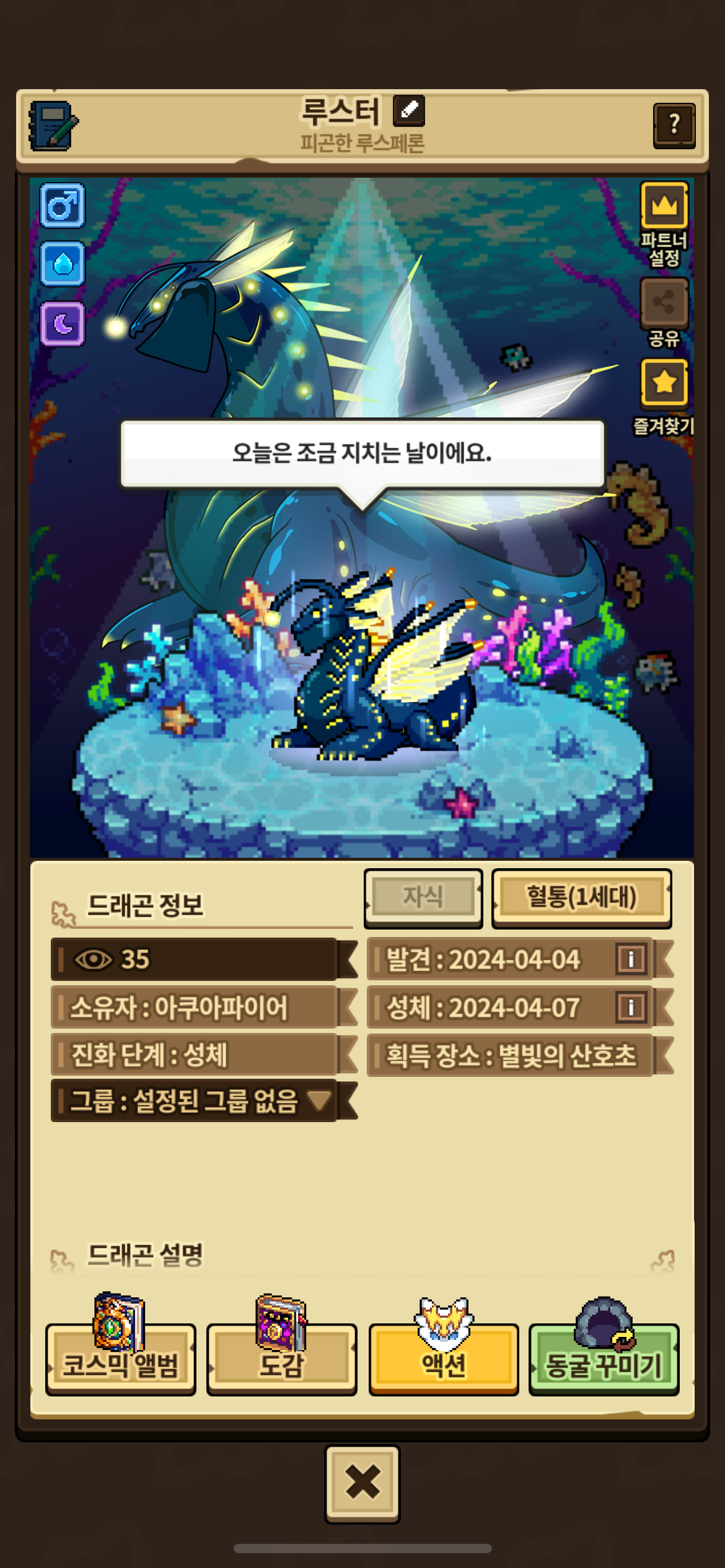The width and height of the screenshot is (725, 1568).
Task: Add dragon to favorites (즐겨찾기)
Action: [664, 382]
